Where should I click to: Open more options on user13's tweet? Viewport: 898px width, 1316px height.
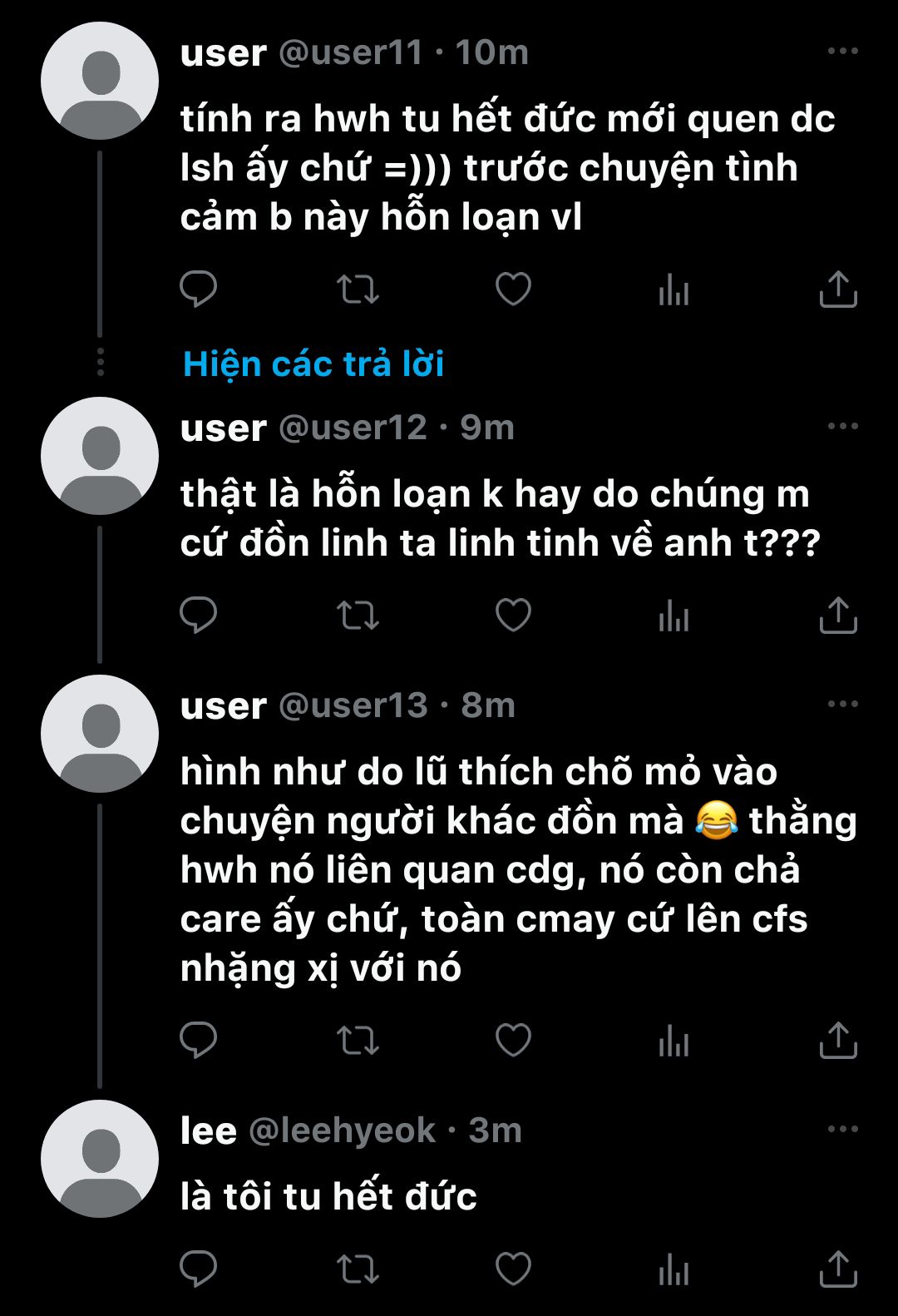click(842, 705)
